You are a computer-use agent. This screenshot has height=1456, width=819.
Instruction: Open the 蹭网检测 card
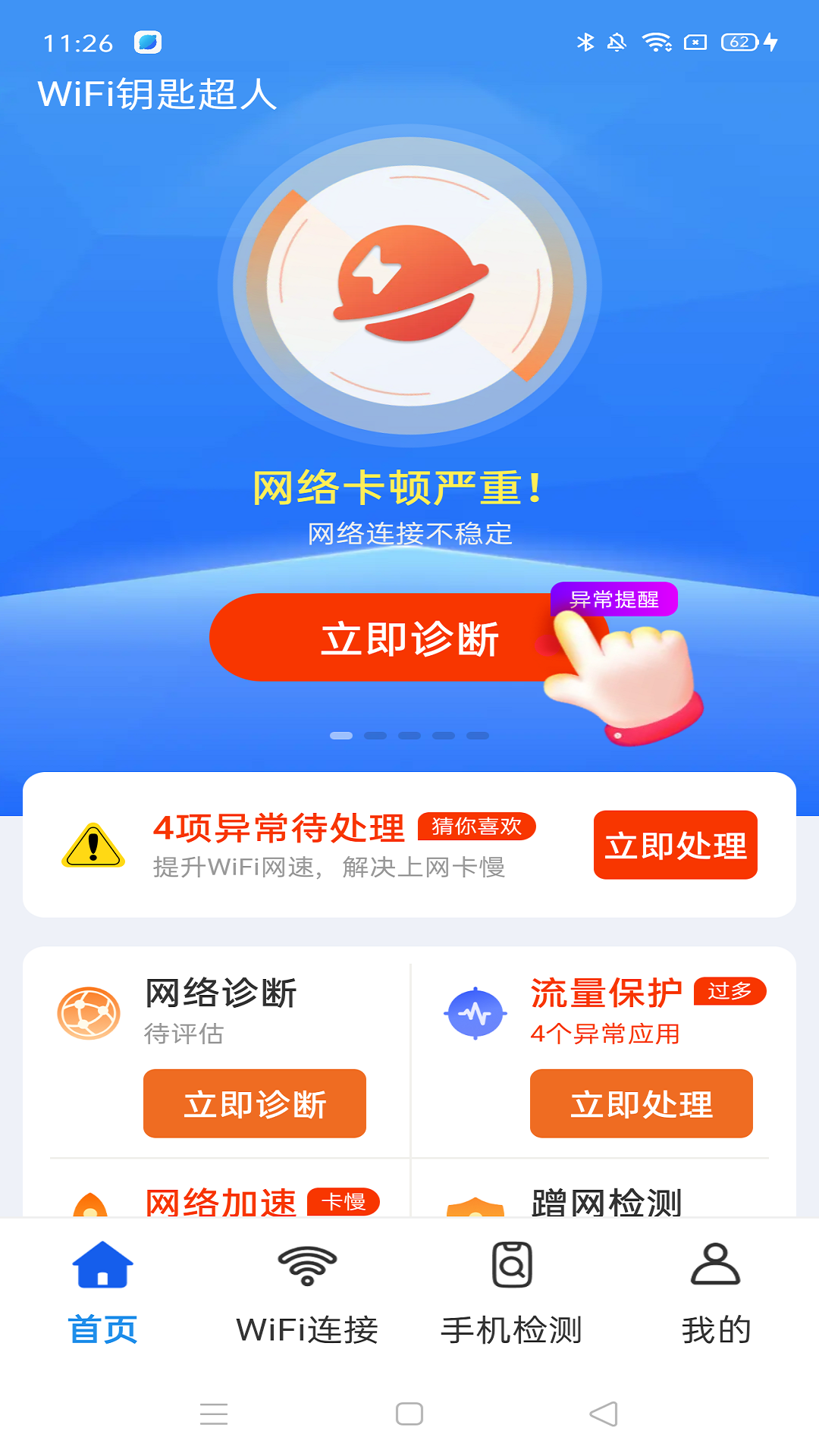pyautogui.click(x=605, y=1201)
